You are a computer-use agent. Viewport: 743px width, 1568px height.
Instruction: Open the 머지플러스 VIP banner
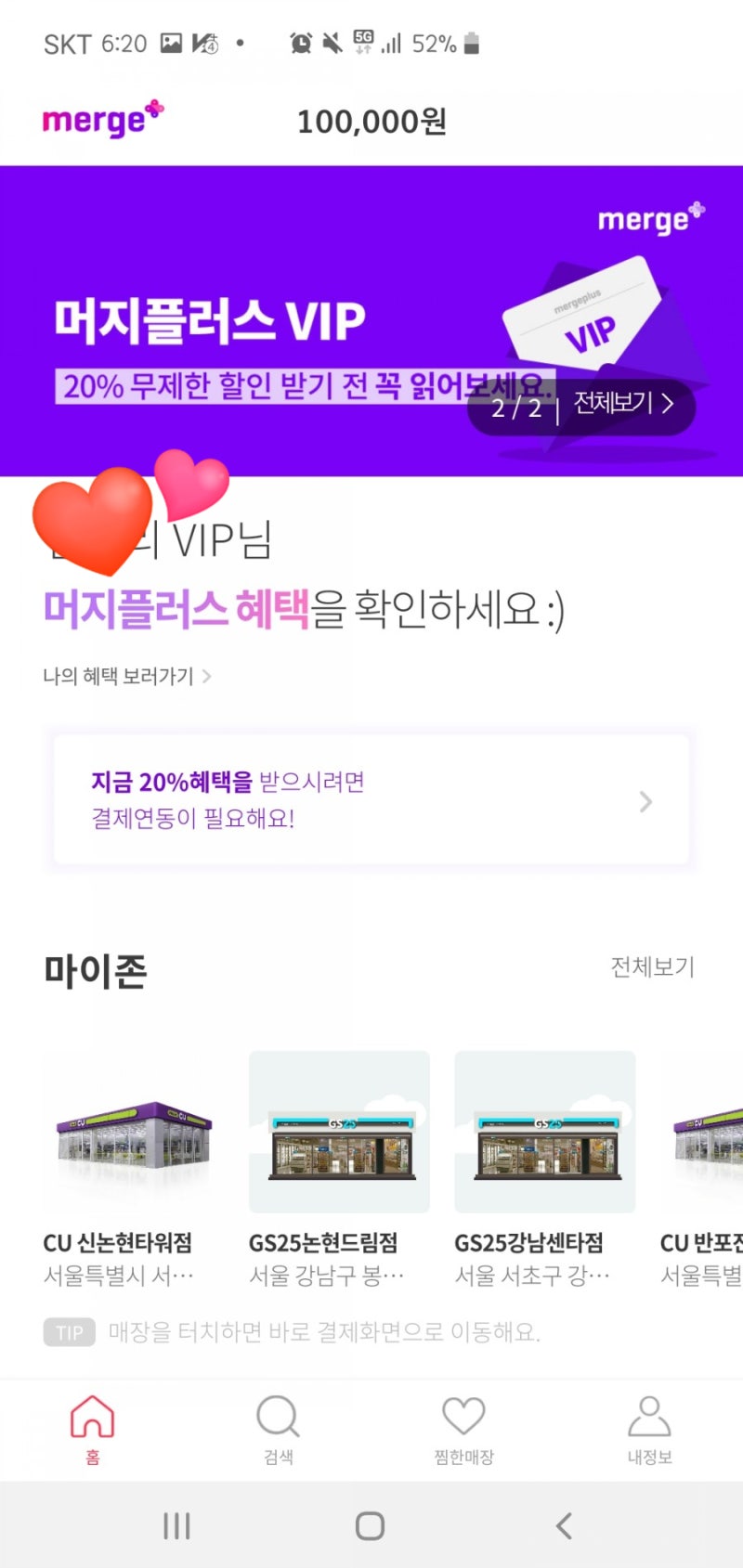tap(371, 320)
